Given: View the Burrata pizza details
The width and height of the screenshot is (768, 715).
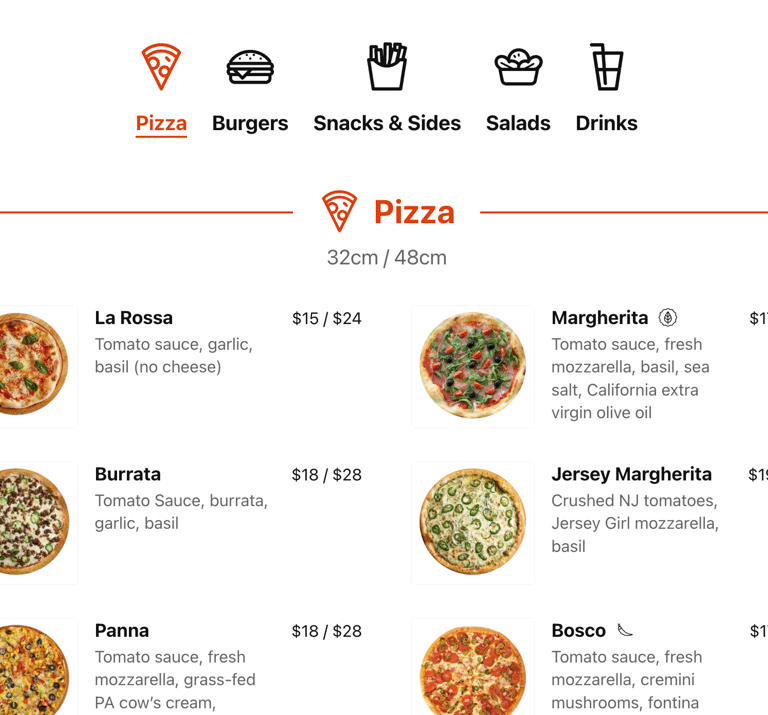Looking at the screenshot, I should [x=128, y=474].
